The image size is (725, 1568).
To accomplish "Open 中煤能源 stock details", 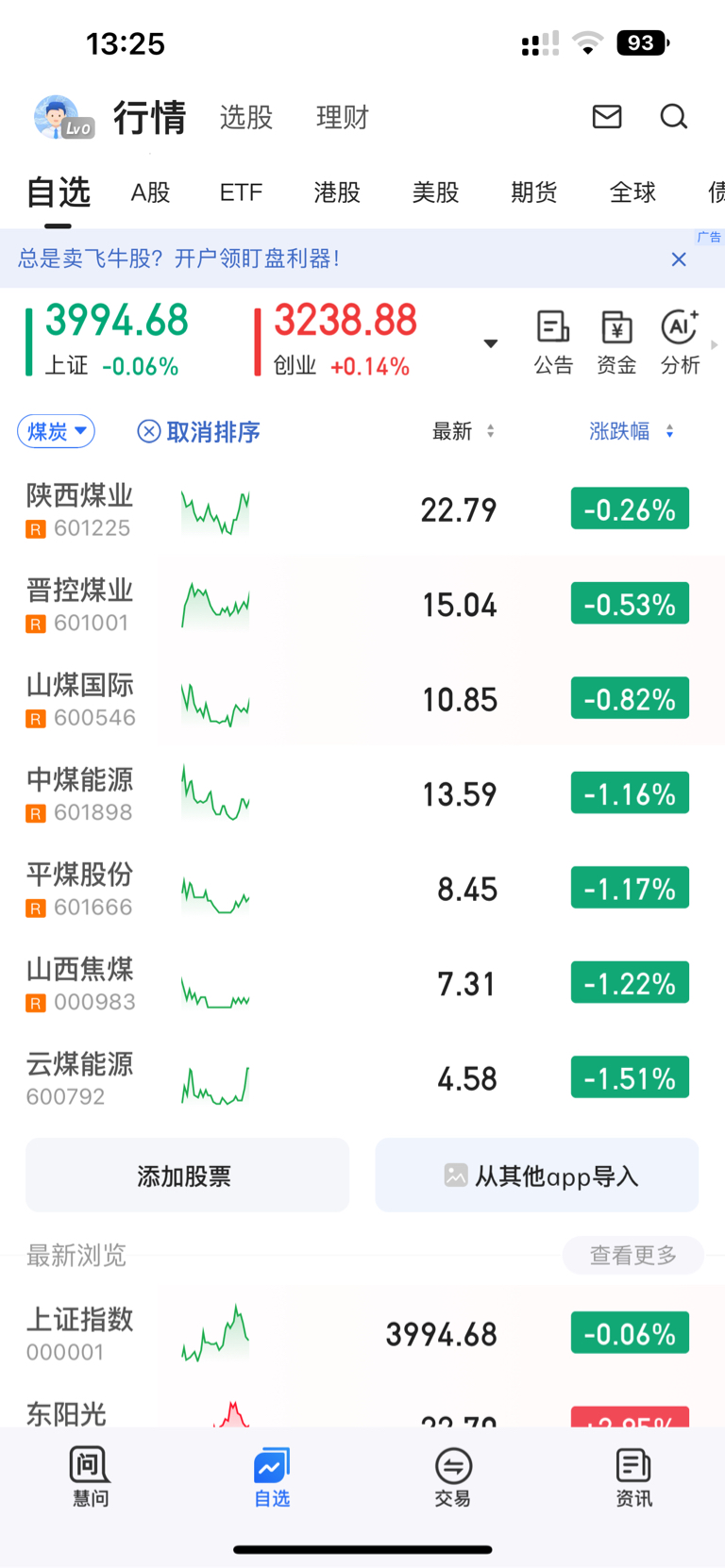I will pyautogui.click(x=79, y=794).
